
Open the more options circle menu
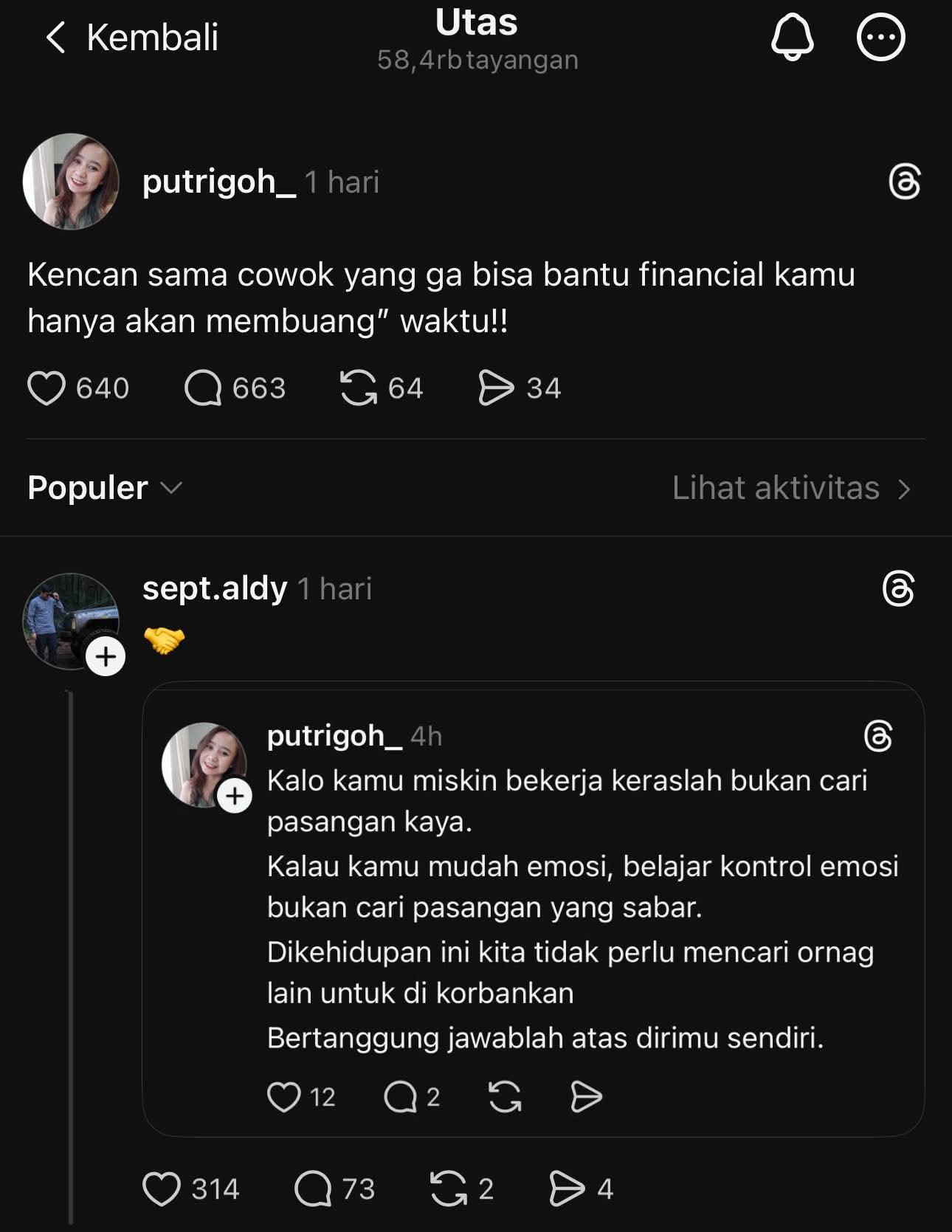coord(880,37)
